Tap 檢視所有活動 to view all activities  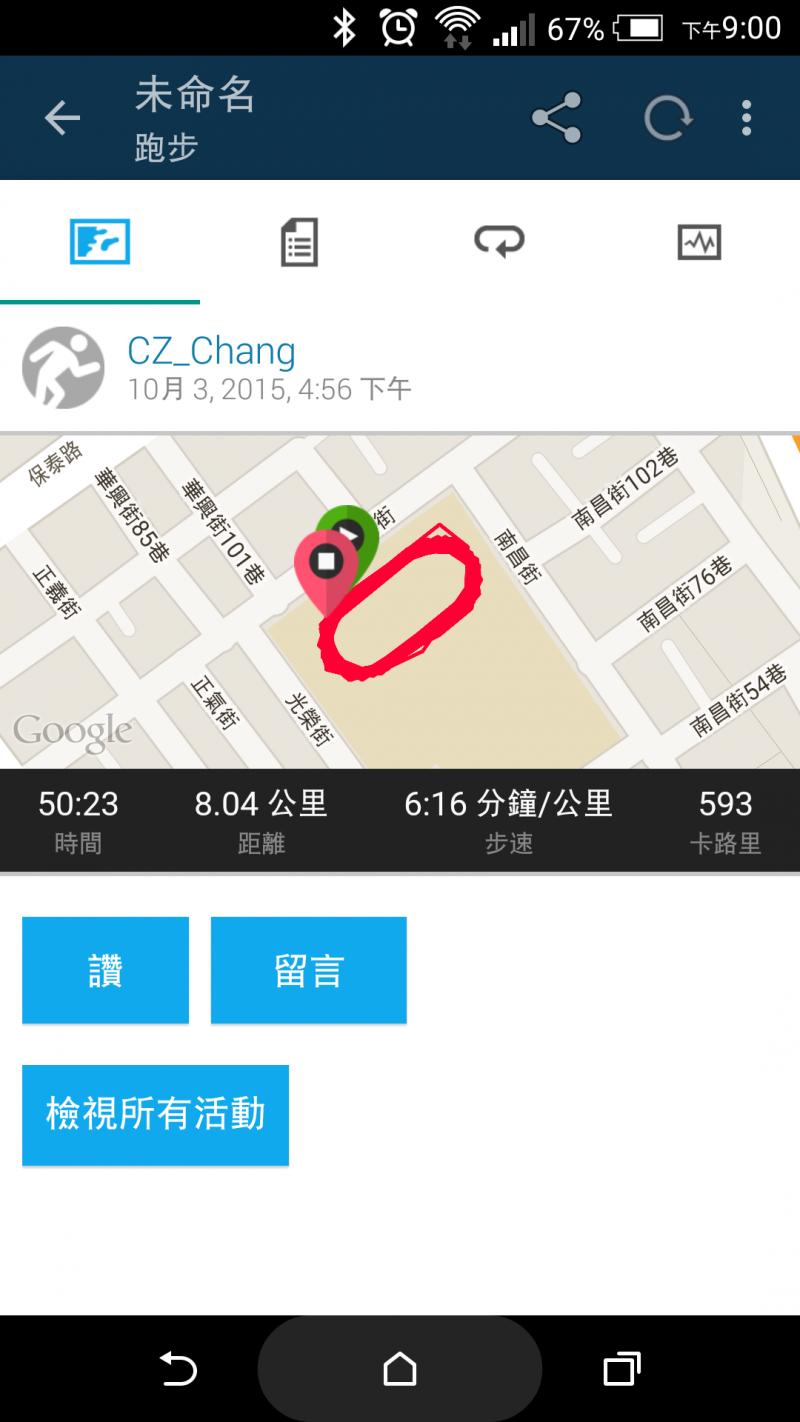155,1114
